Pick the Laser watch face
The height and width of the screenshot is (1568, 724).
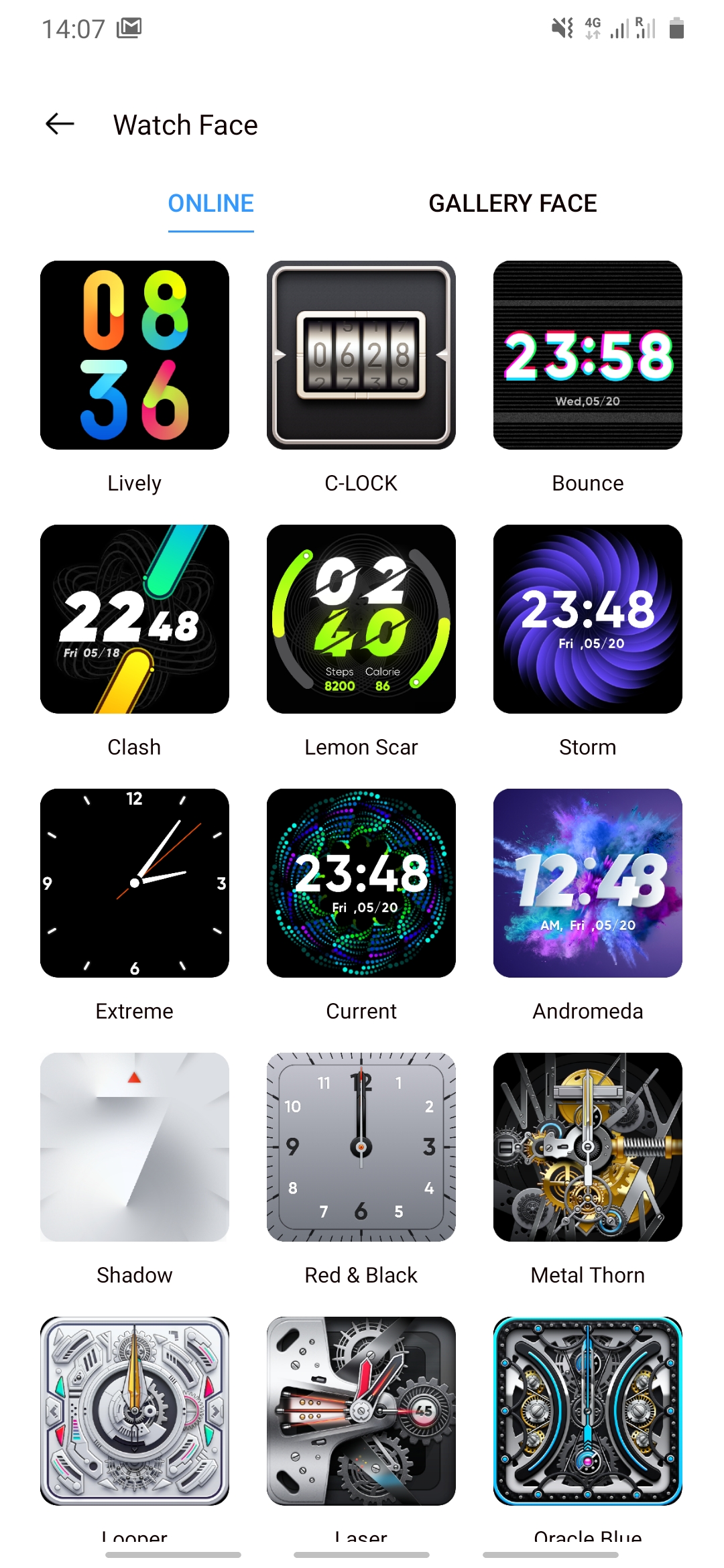[361, 1411]
